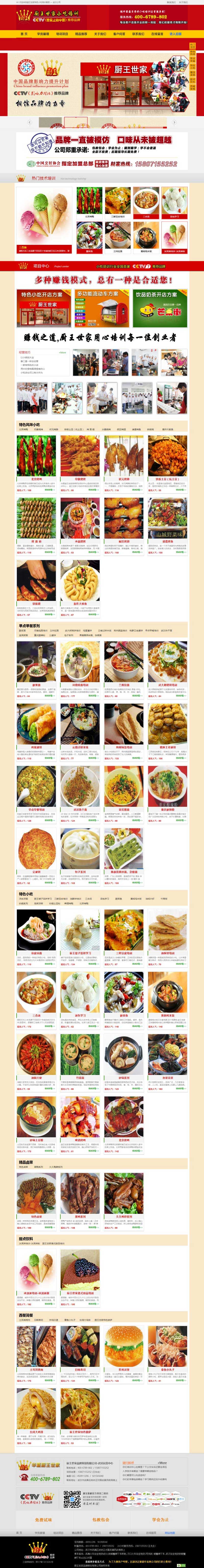Go to the 首页 navigation tab
204x1568 pixels.
24,34
